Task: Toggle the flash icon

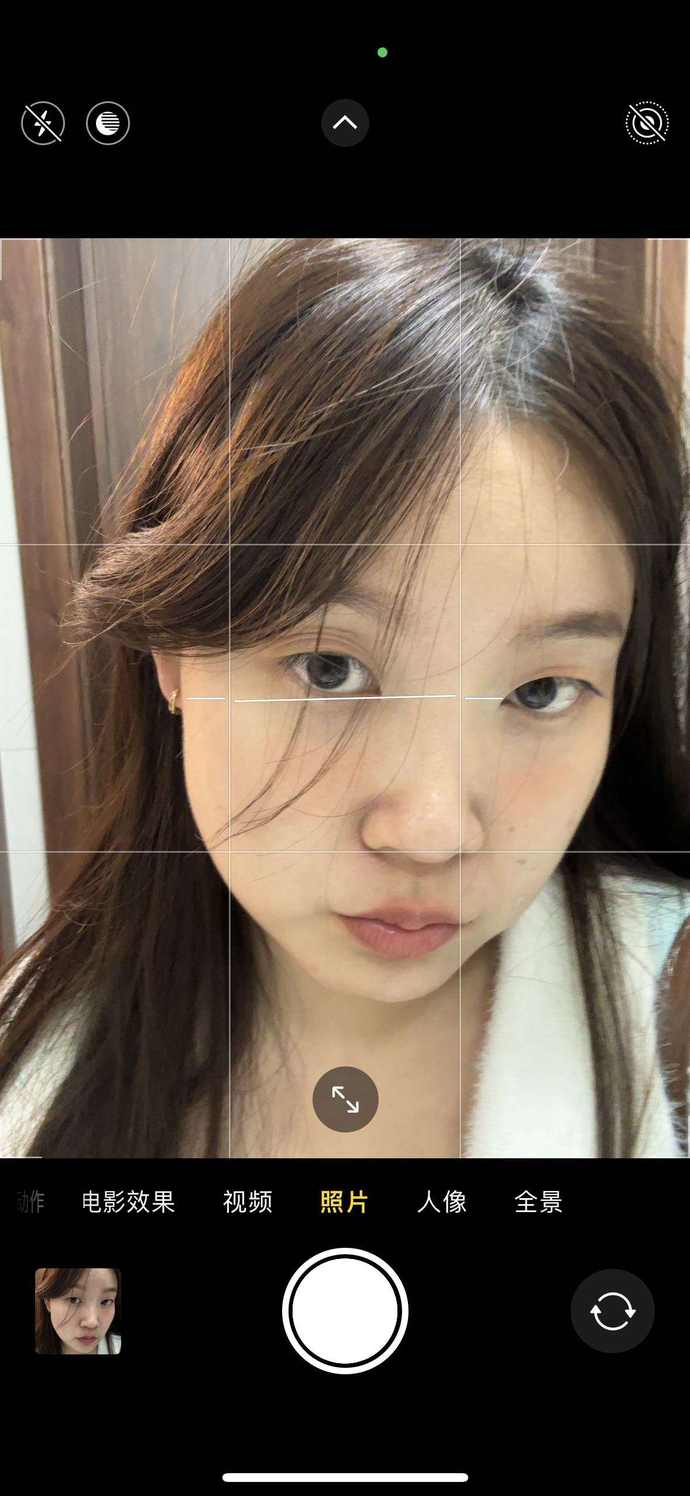Action: point(43,124)
